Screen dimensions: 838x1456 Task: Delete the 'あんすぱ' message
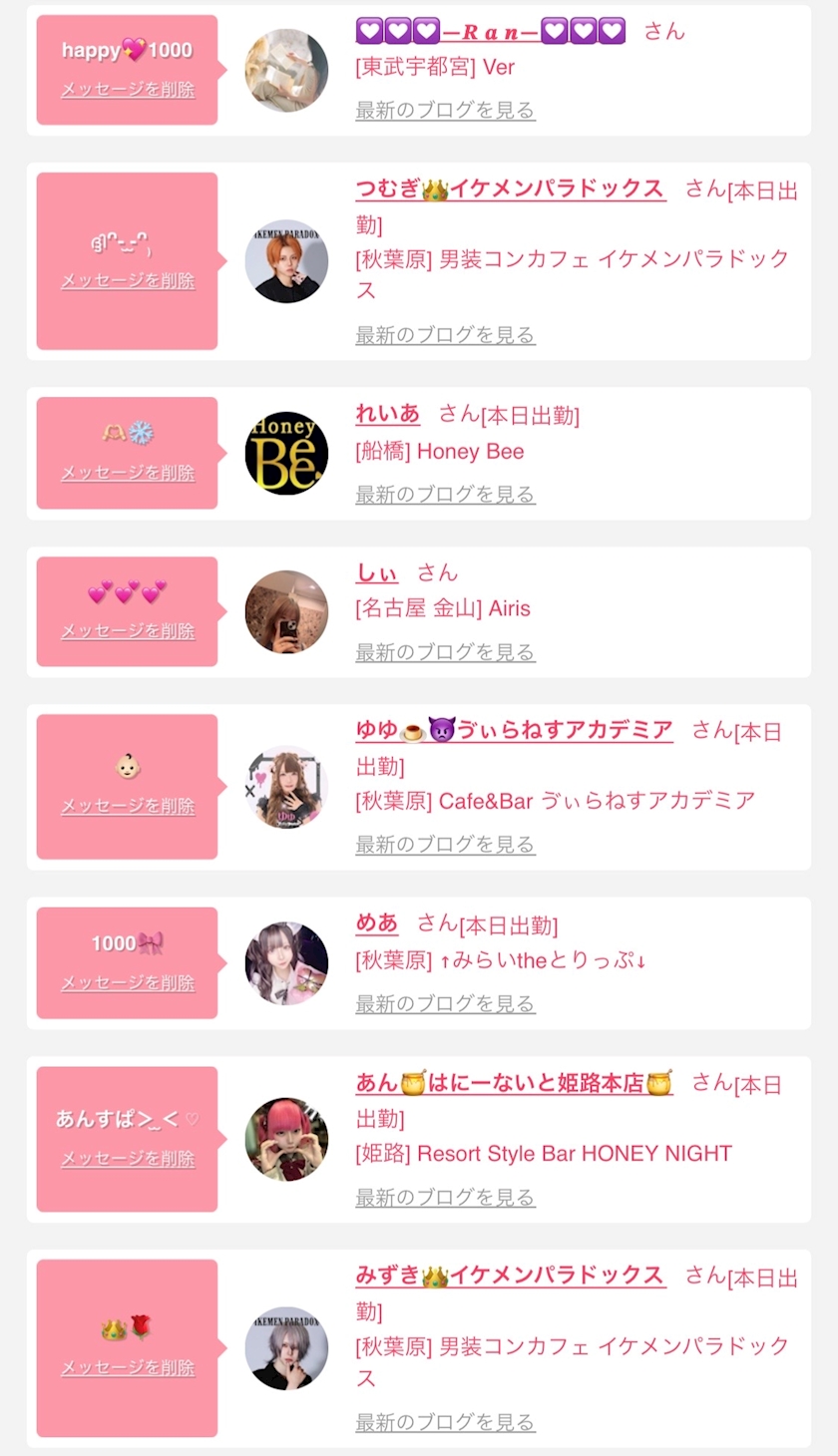pyautogui.click(x=128, y=1159)
